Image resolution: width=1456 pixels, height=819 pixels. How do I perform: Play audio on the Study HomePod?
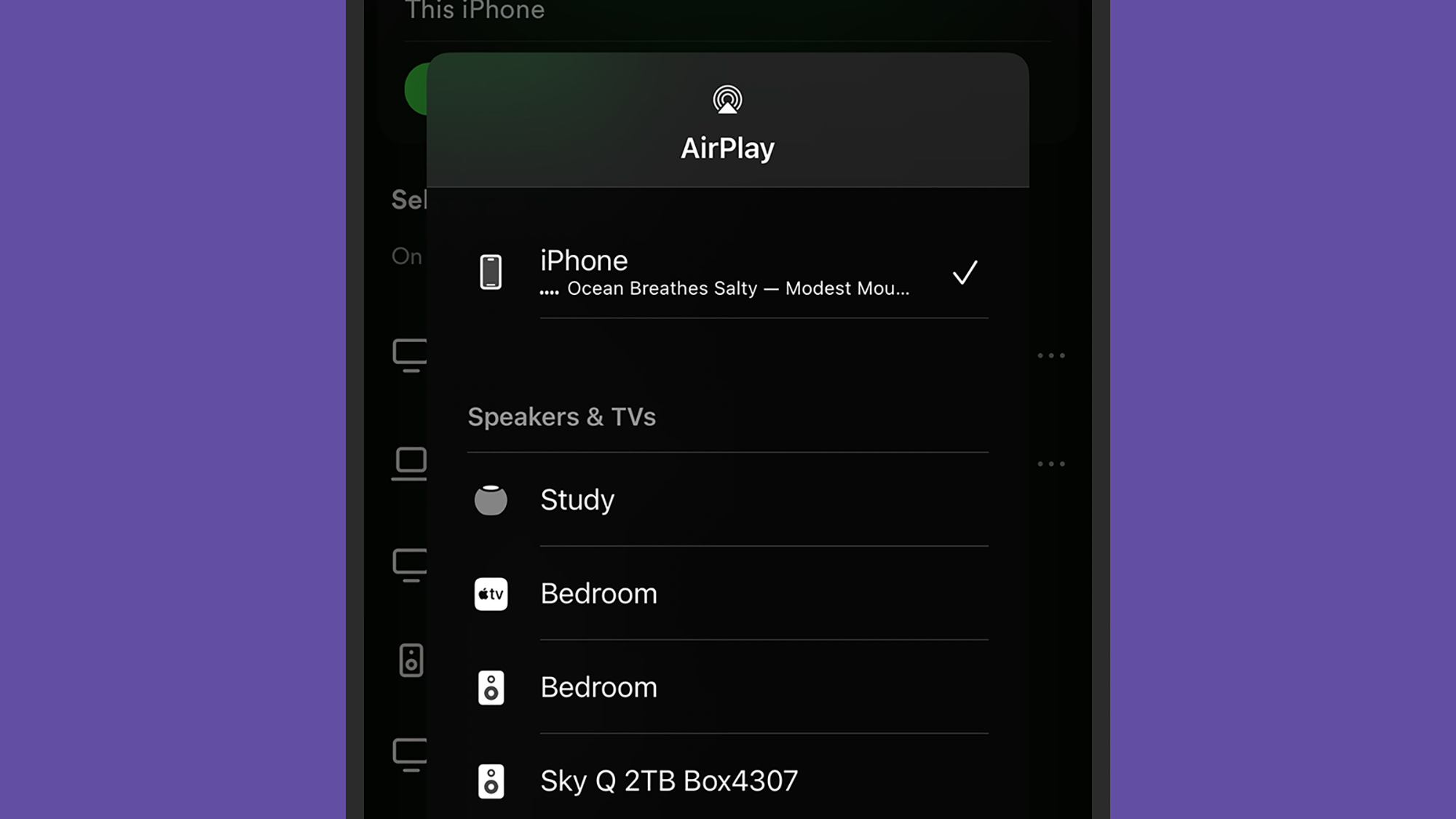727,500
